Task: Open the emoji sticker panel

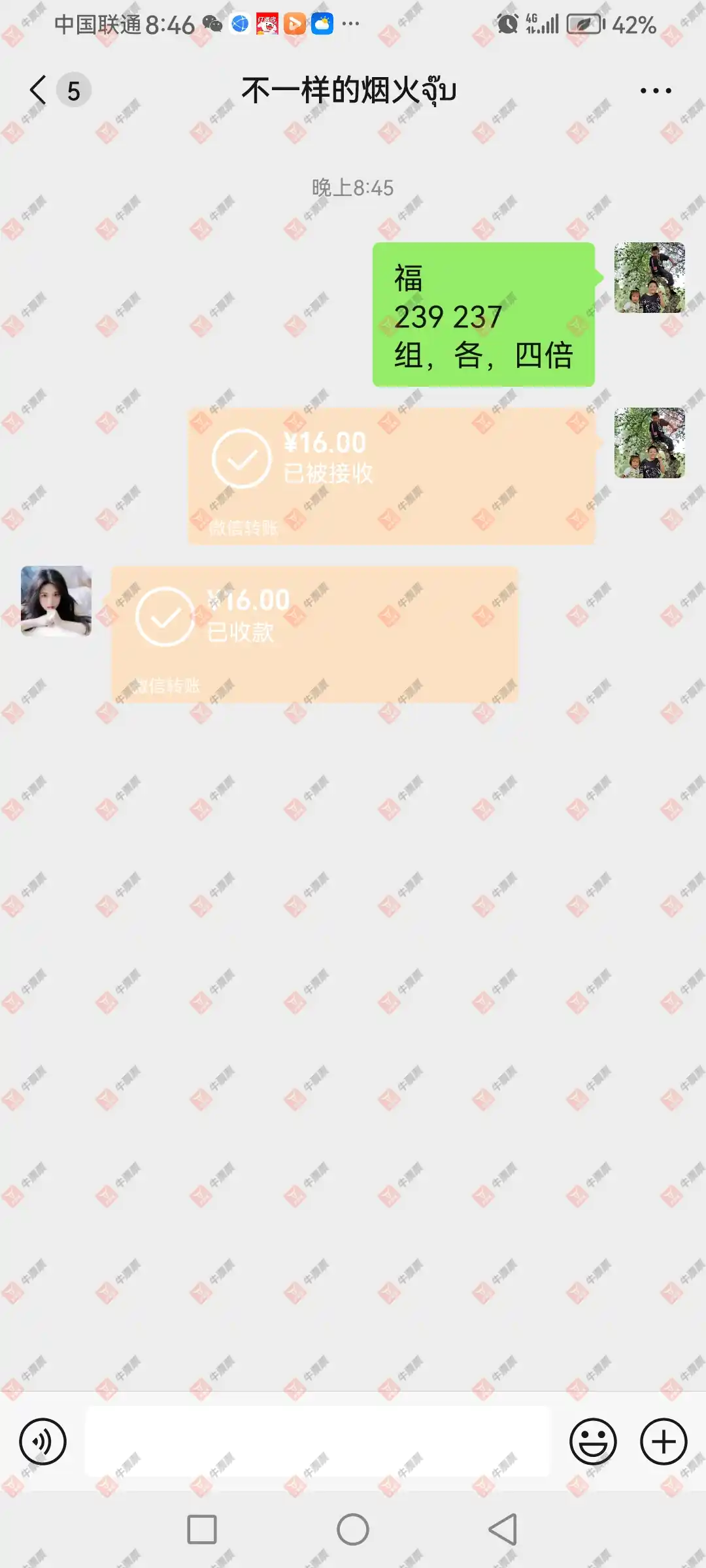Action: [x=593, y=1441]
